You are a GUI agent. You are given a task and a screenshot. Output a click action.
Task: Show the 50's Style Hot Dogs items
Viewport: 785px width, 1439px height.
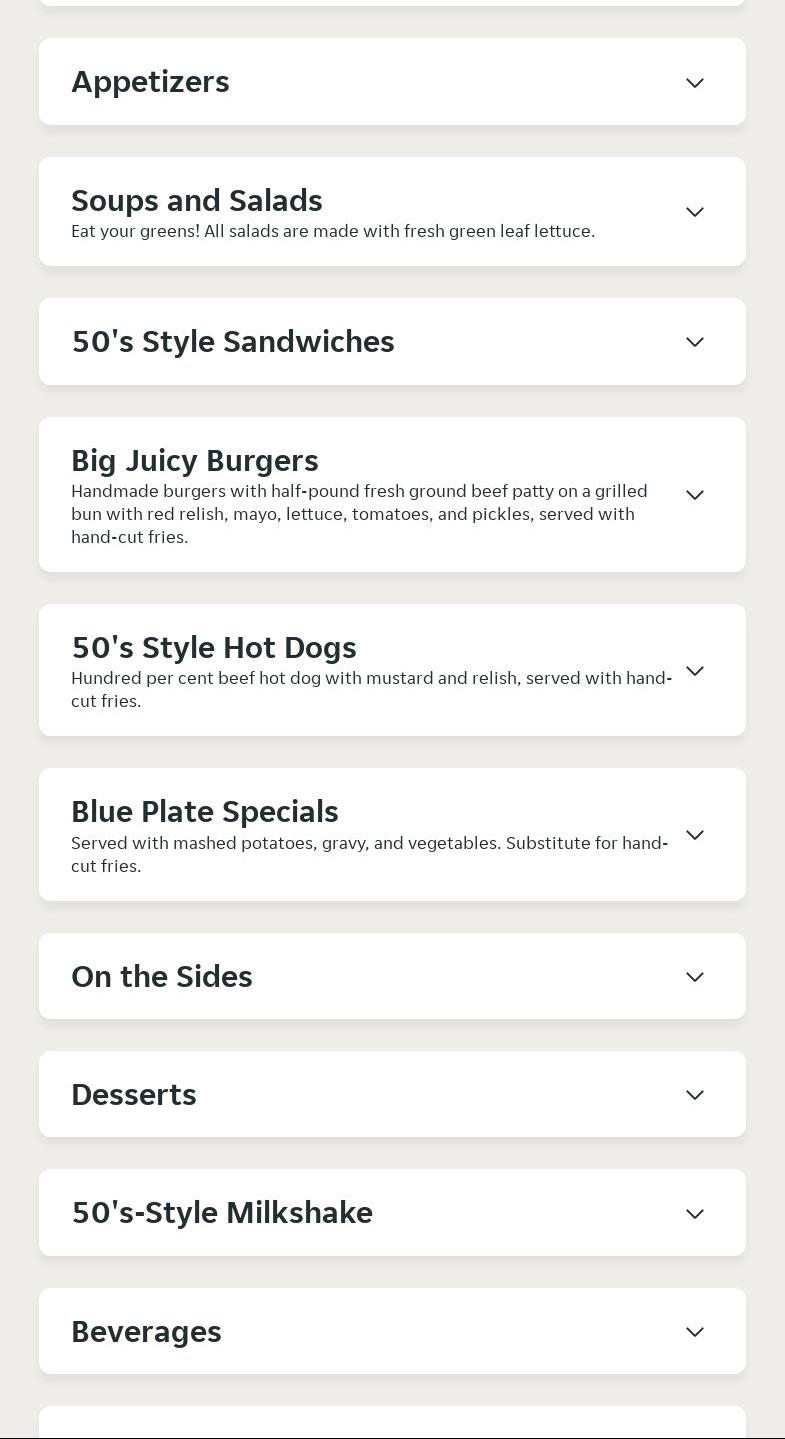coord(694,671)
